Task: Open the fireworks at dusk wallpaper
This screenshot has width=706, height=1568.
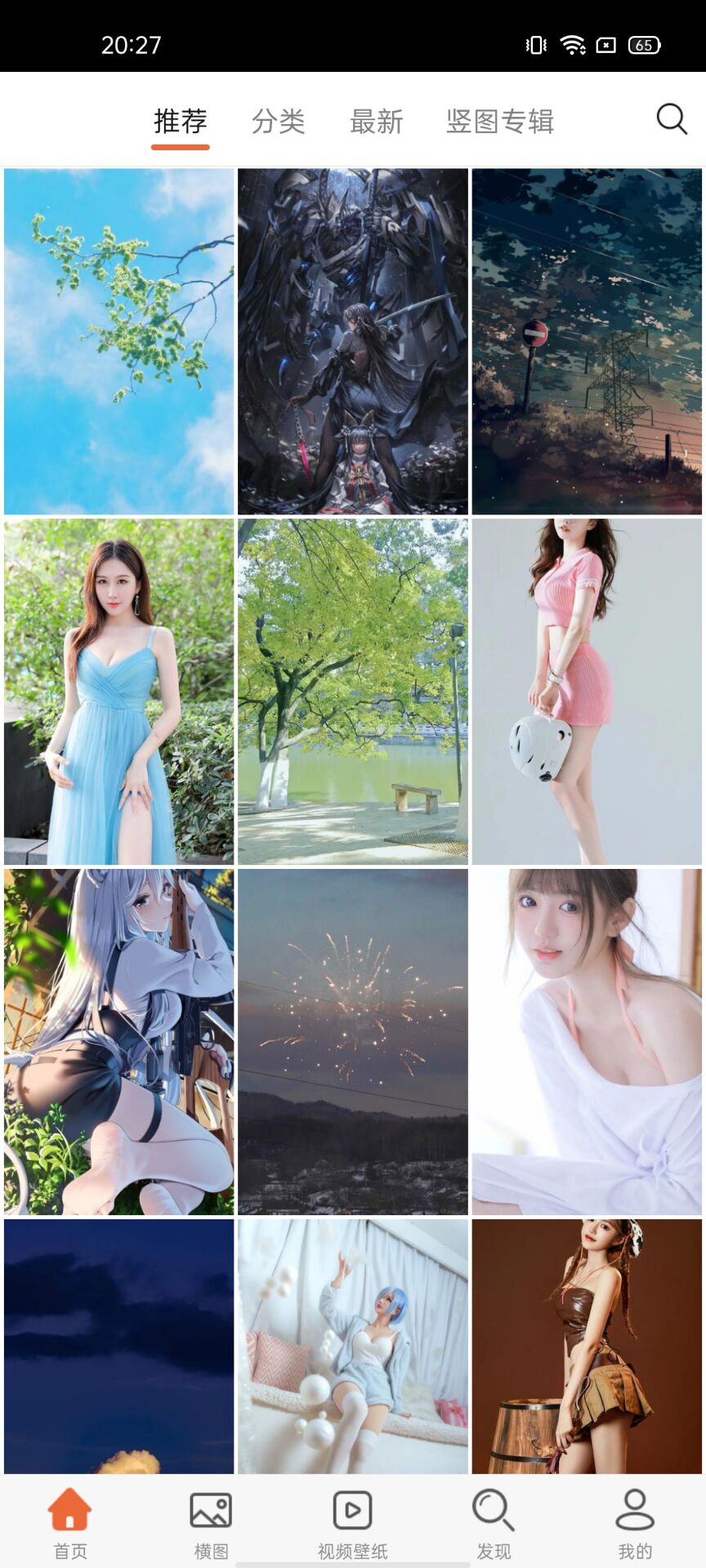Action: 353,1041
